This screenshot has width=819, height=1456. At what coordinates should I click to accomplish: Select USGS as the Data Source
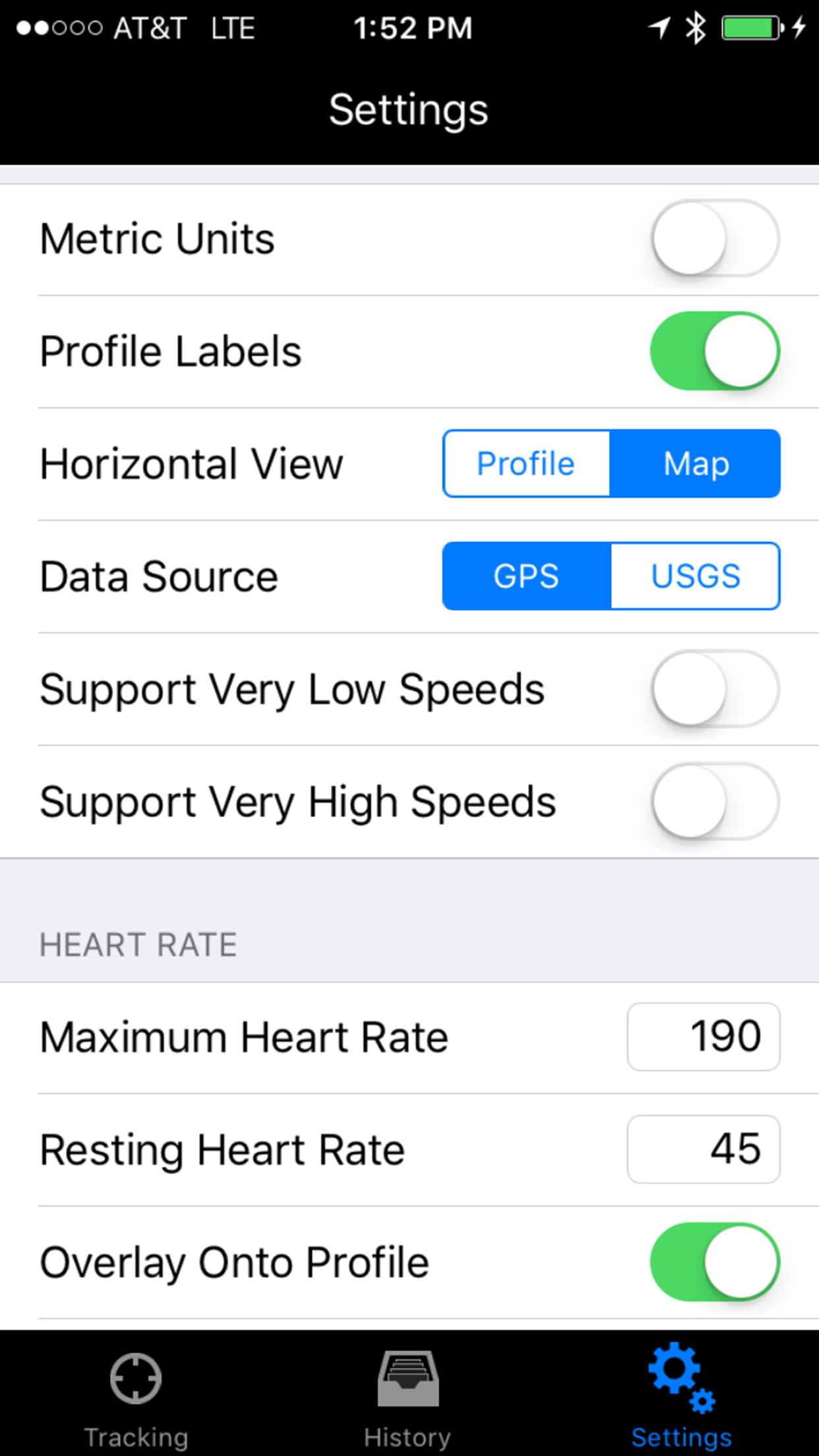coord(694,576)
